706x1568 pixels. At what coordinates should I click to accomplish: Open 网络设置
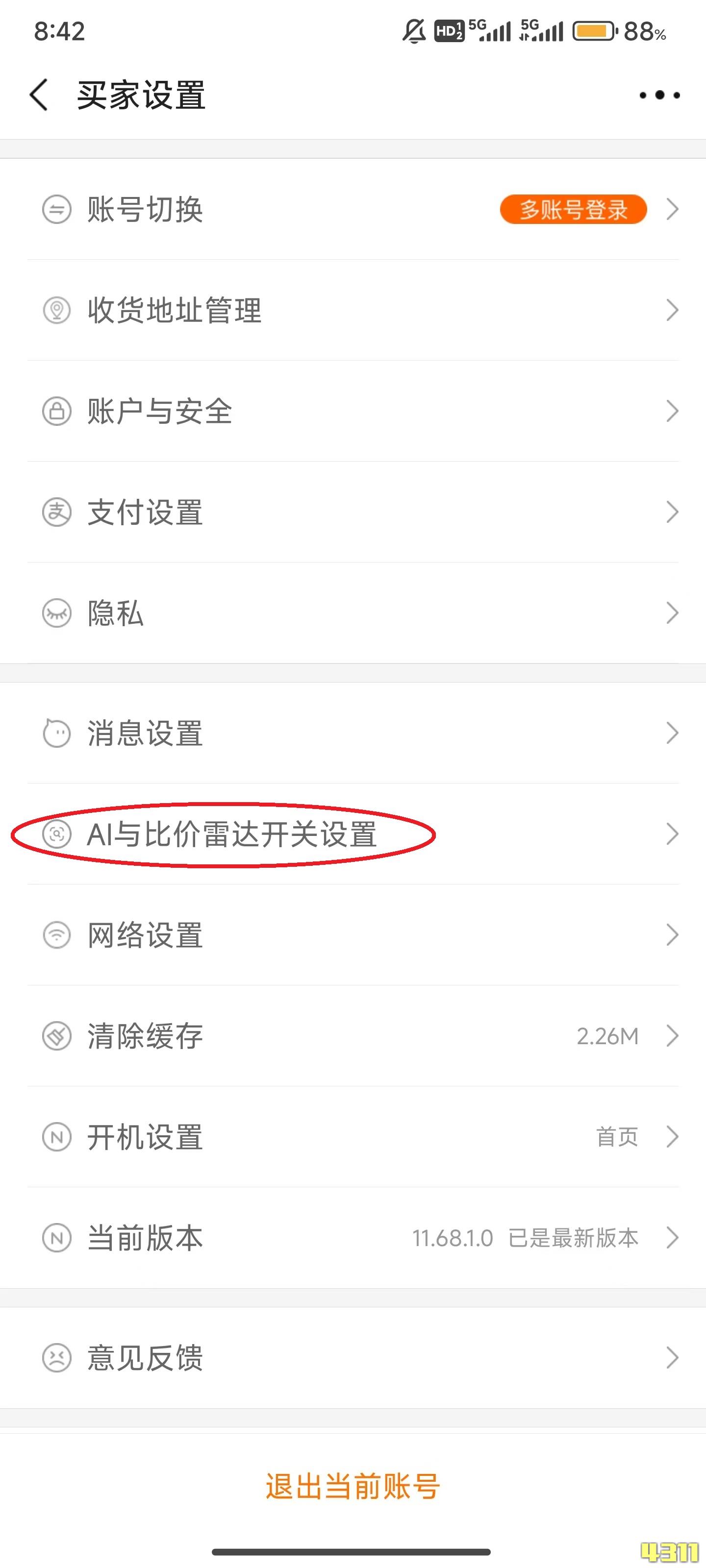pos(353,935)
